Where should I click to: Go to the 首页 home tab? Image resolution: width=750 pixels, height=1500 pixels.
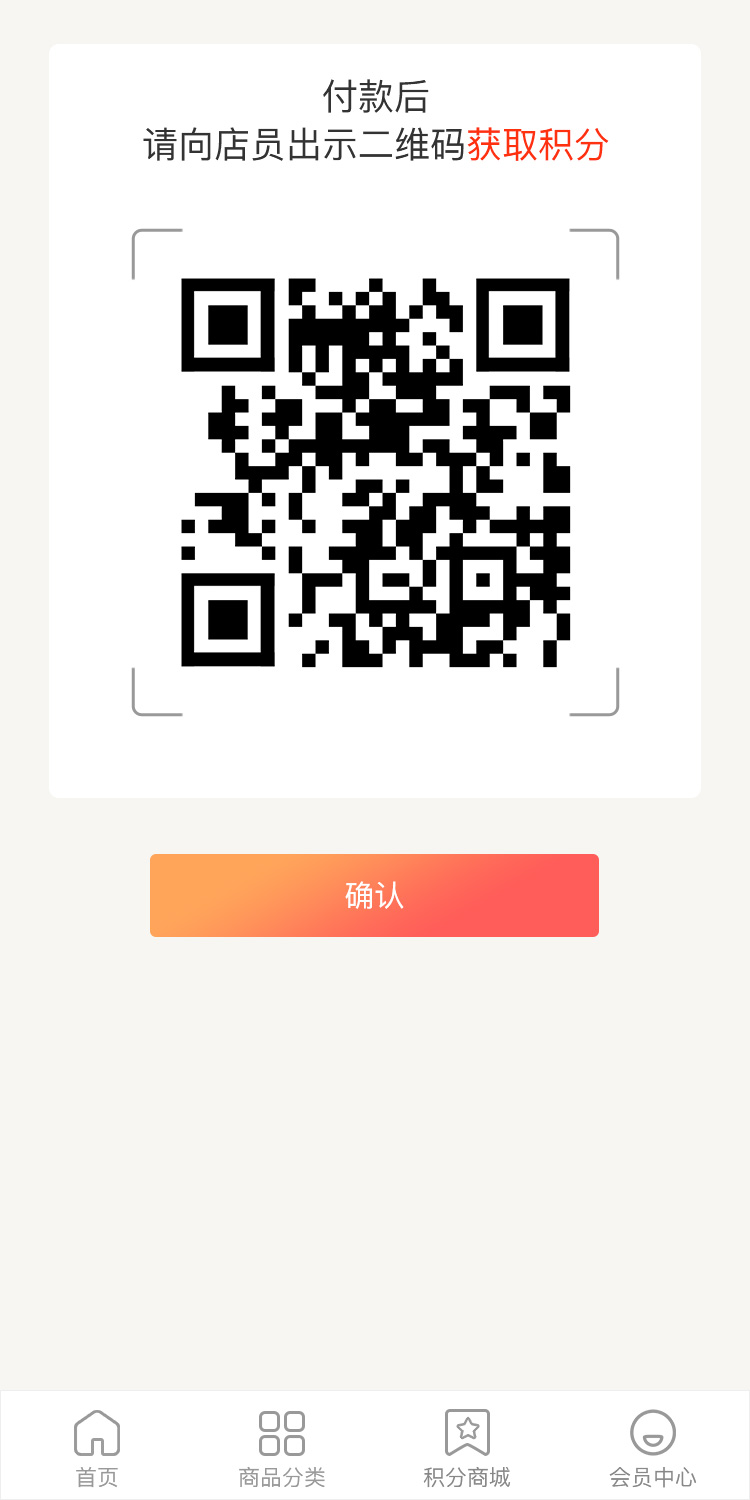97,1447
